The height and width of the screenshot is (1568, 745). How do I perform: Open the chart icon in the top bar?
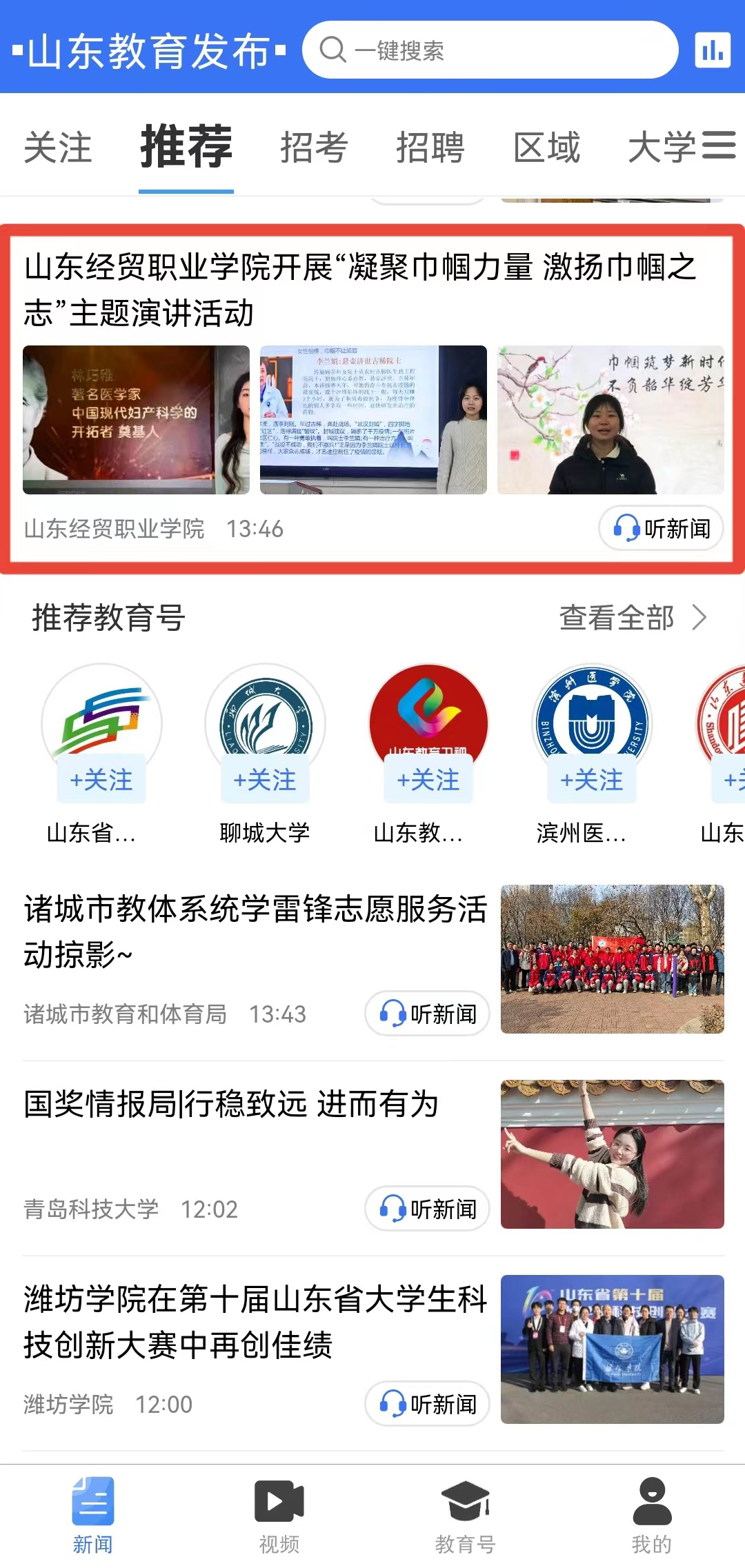pos(713,50)
